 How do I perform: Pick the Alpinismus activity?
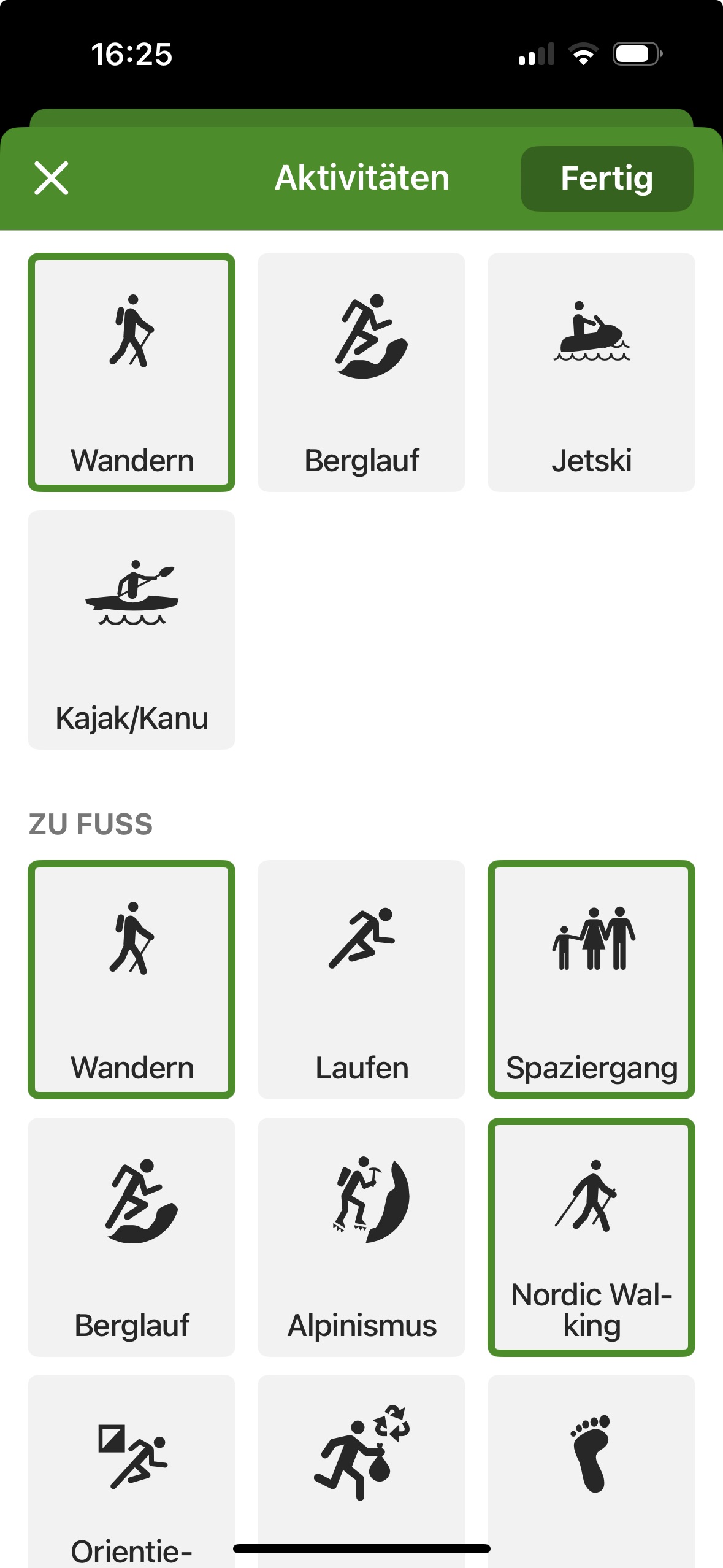point(361,1237)
